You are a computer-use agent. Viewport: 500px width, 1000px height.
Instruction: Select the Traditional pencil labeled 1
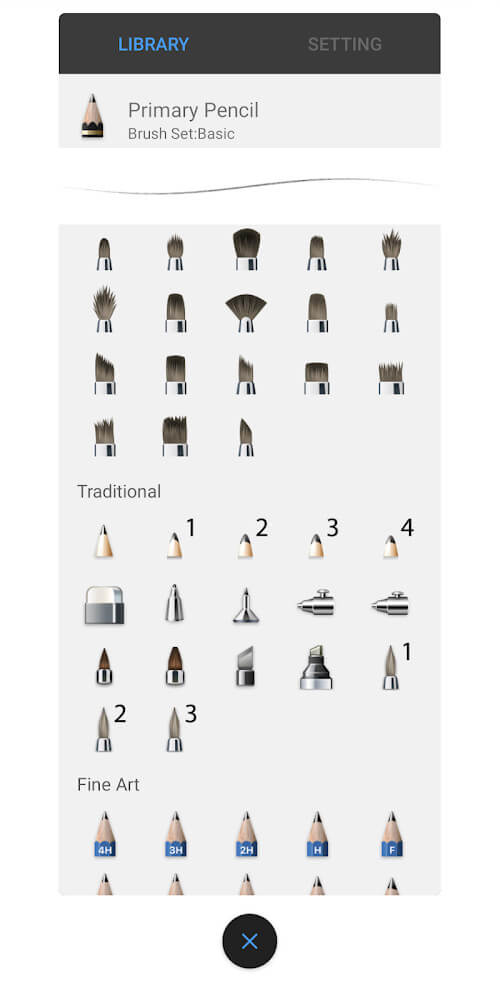pos(174,546)
